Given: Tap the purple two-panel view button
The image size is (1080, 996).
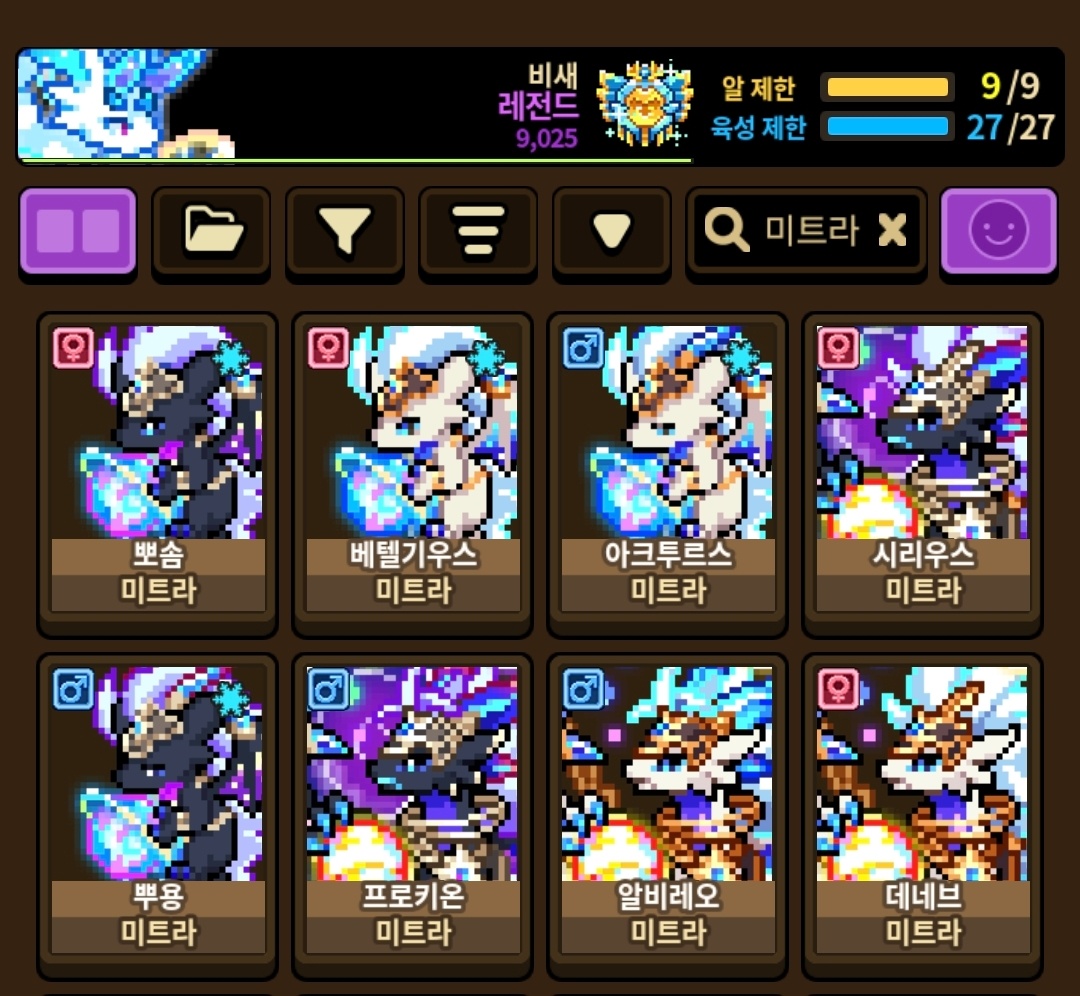Looking at the screenshot, I should (78, 231).
